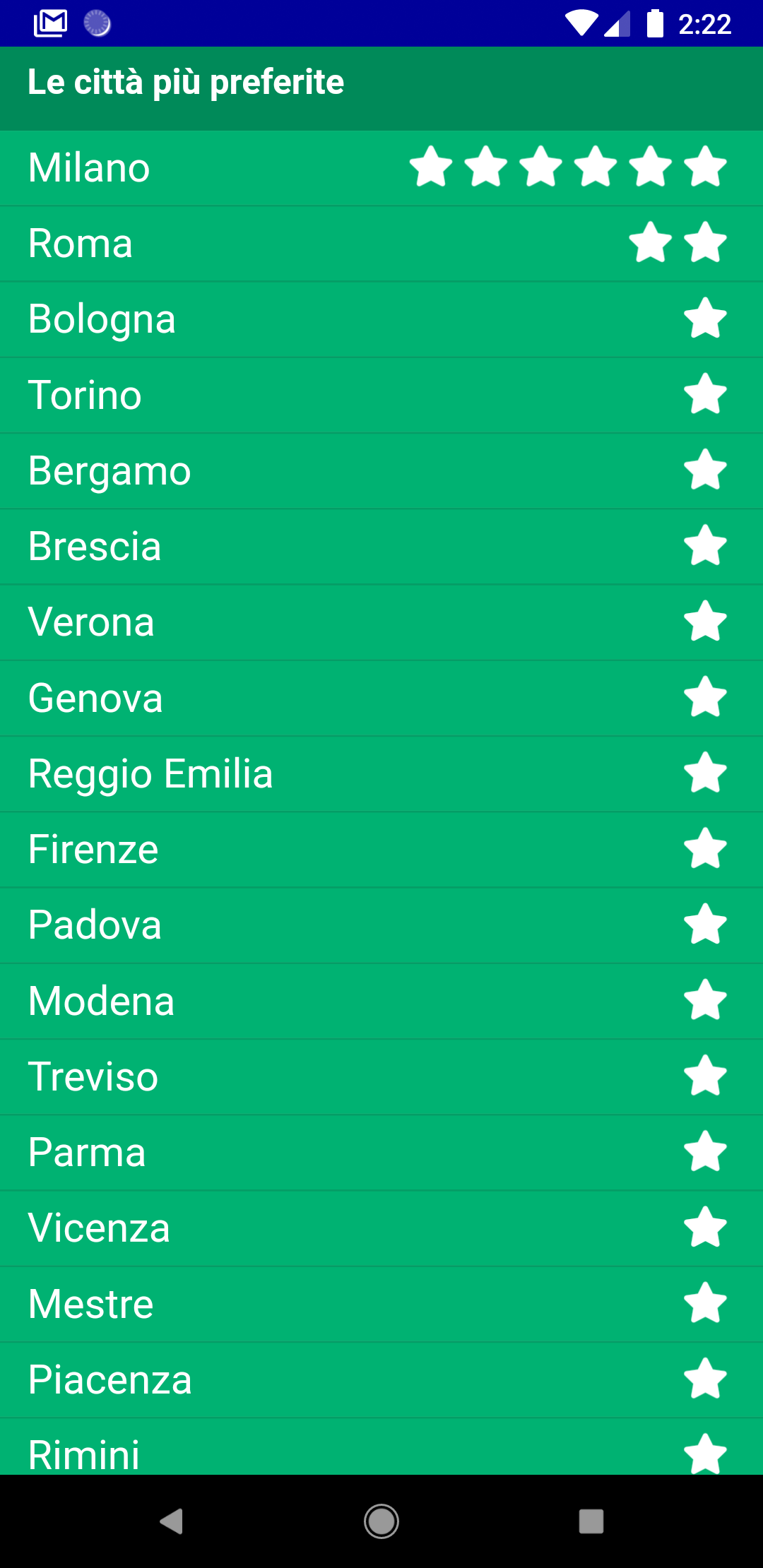Go back using the system back button
The height and width of the screenshot is (1568, 763).
coord(172,1521)
